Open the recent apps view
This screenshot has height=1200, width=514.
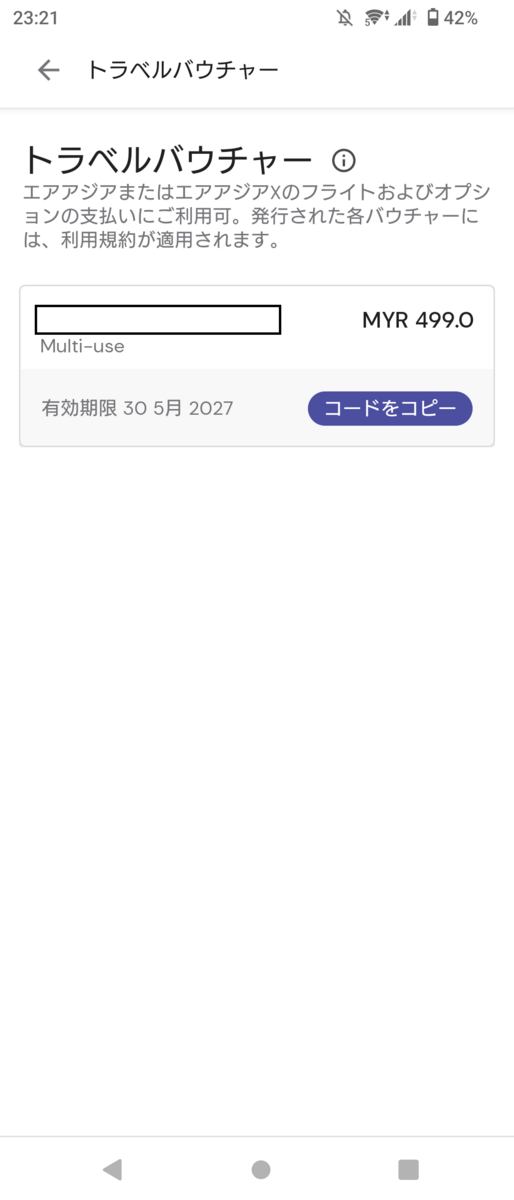click(408, 1169)
